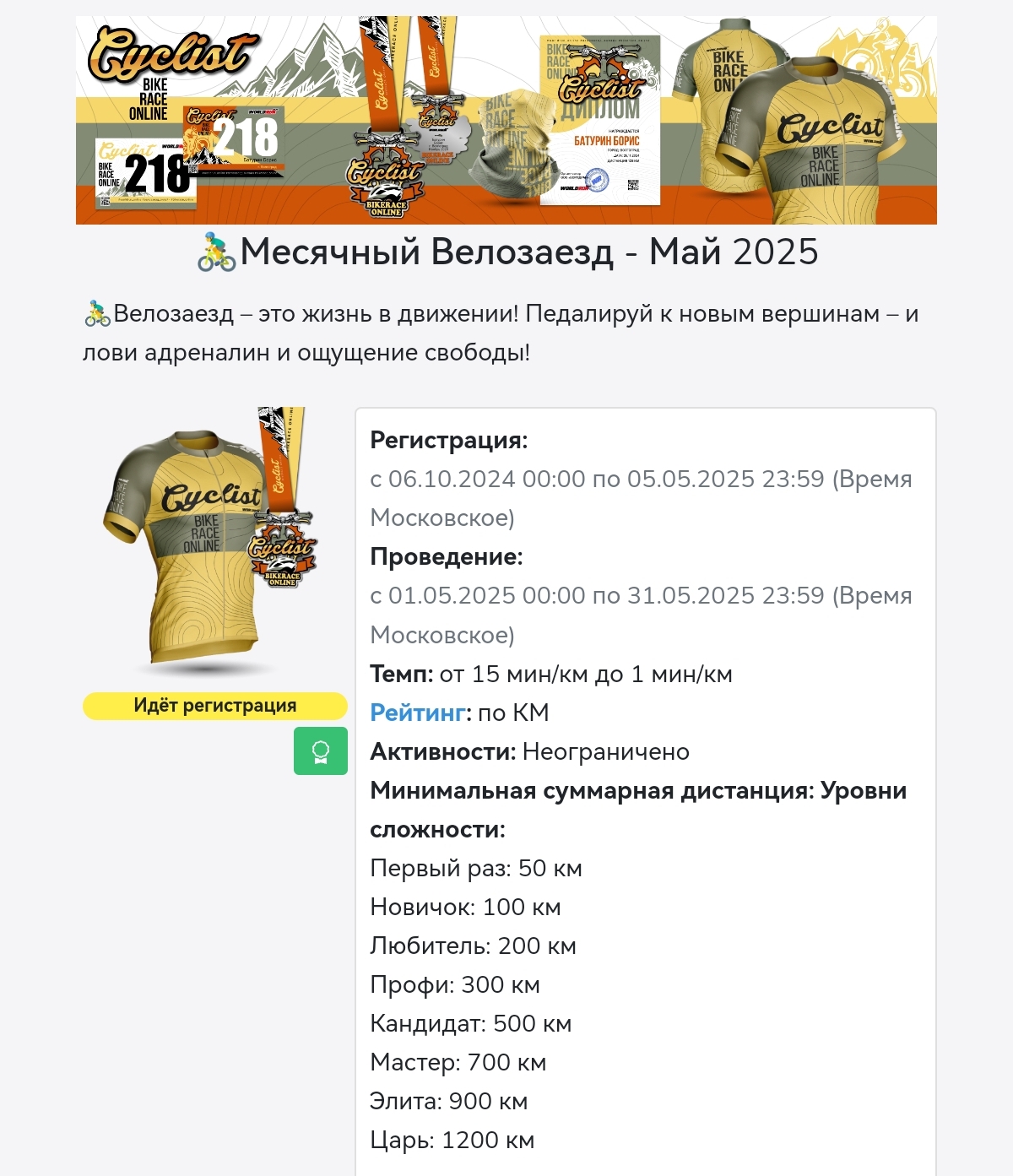Tap the Идёт регистрация status badge

215,706
